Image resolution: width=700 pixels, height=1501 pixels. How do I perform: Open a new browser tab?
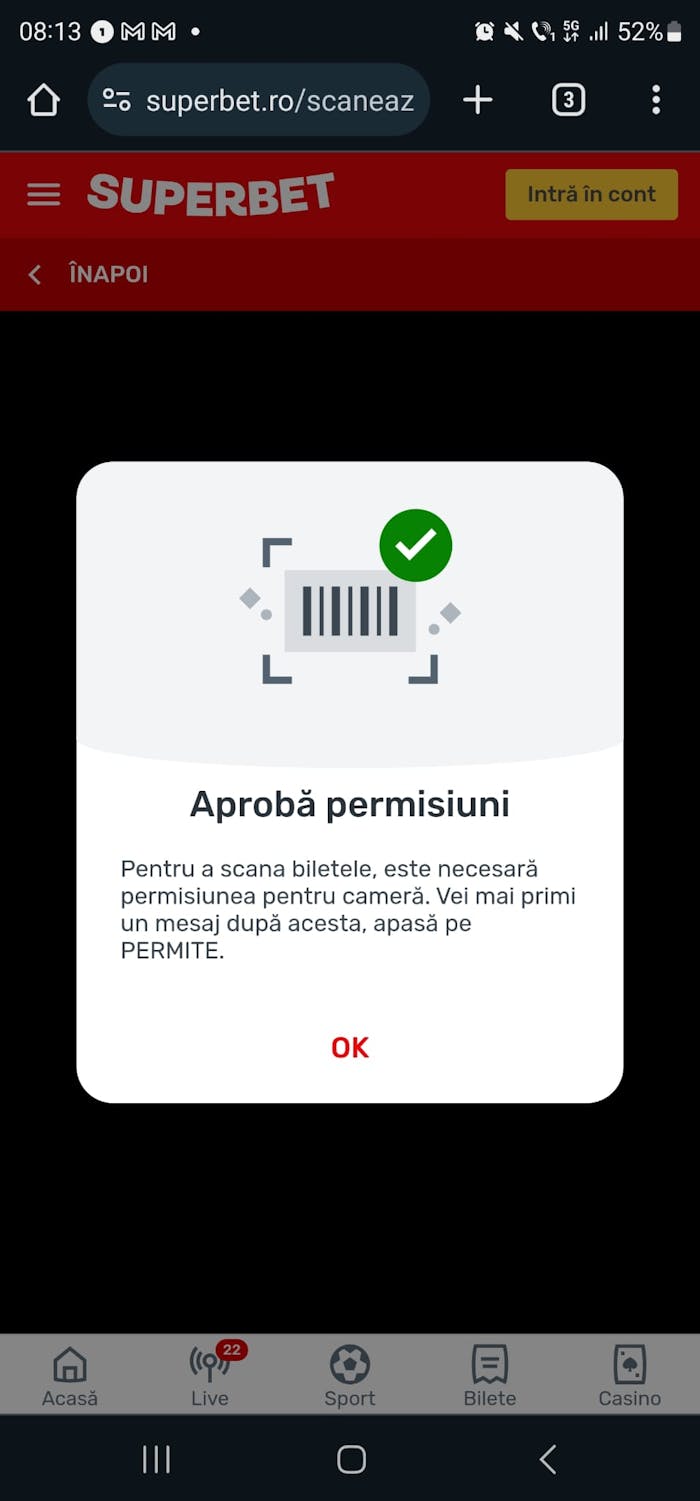click(478, 100)
